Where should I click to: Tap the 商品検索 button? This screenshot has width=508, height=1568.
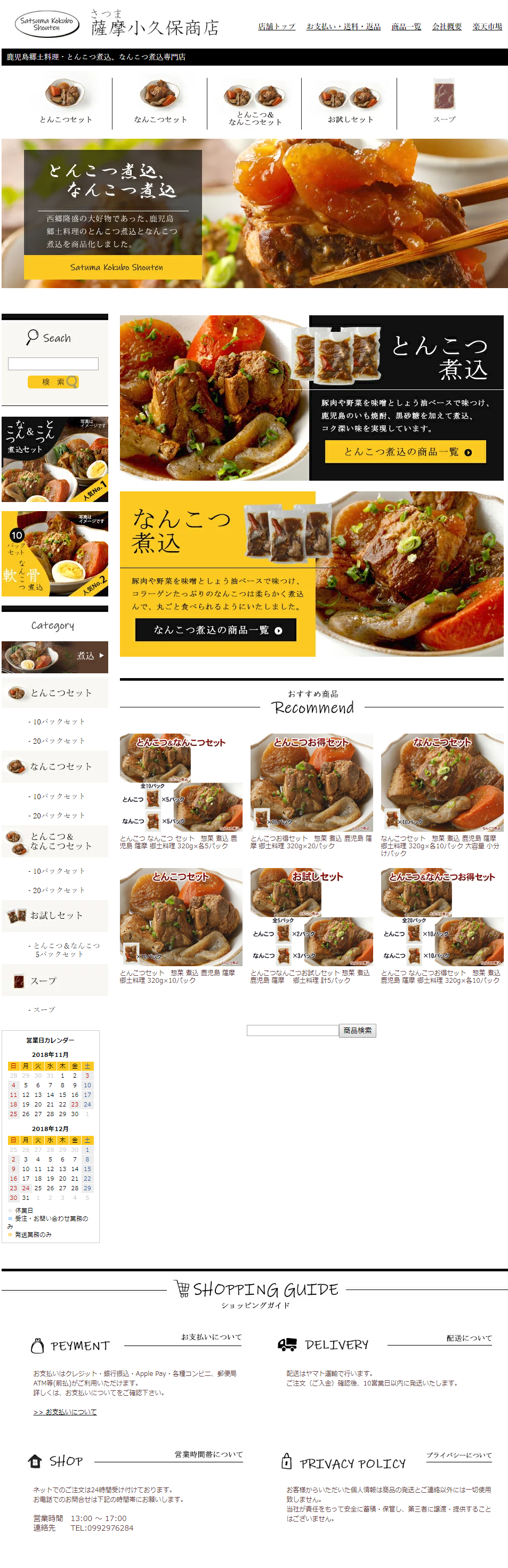[357, 1031]
